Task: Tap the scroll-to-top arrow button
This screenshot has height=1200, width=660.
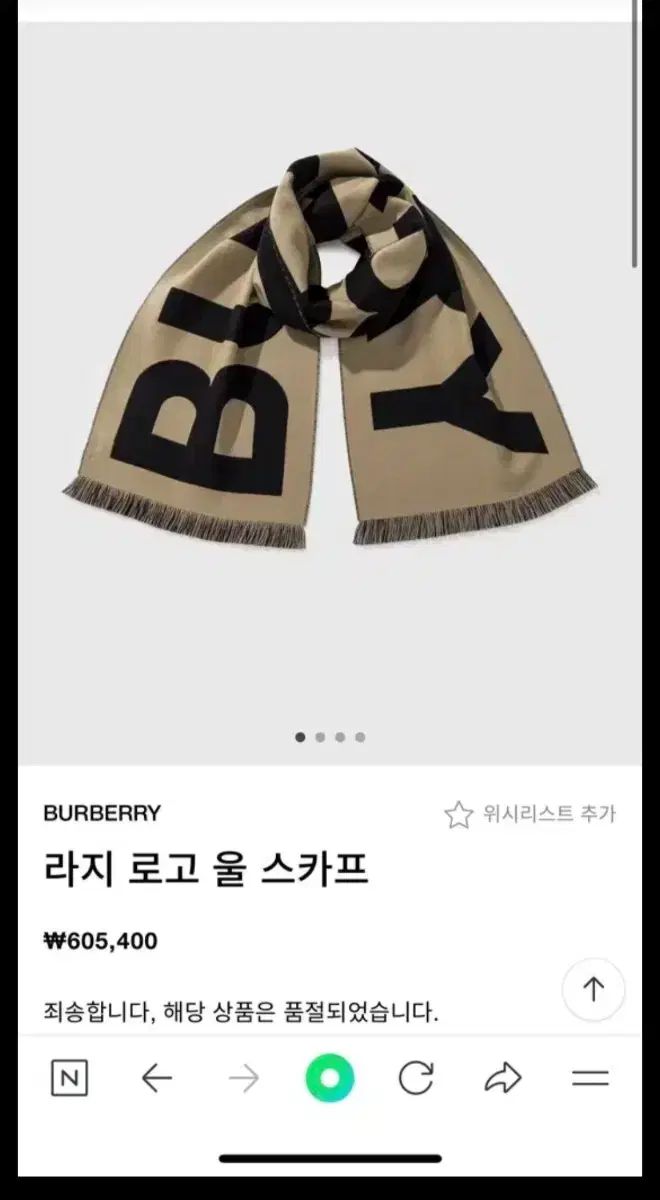Action: [593, 990]
